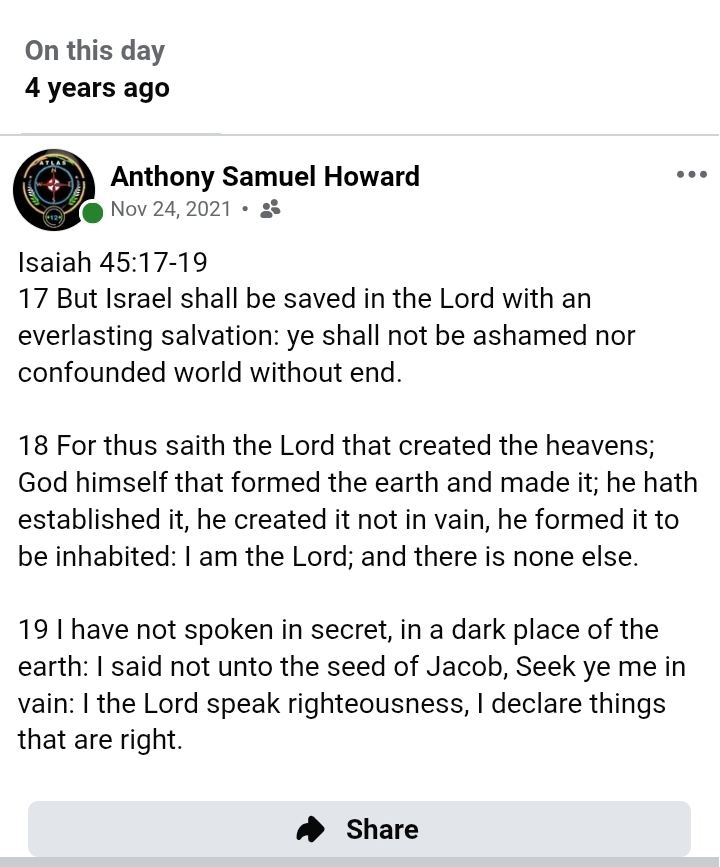Open the post's audience icon
720x867 pixels.
point(270,209)
